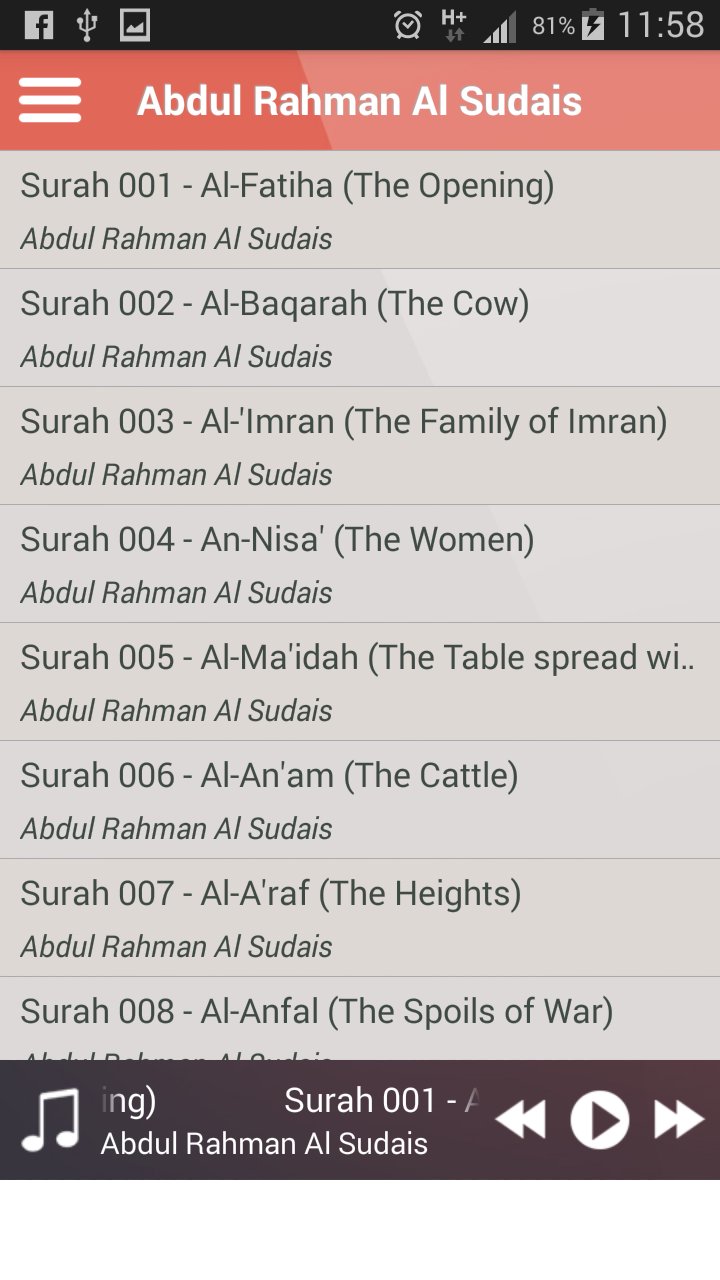Skip to the next track
The width and height of the screenshot is (720, 1280).
click(x=679, y=1120)
